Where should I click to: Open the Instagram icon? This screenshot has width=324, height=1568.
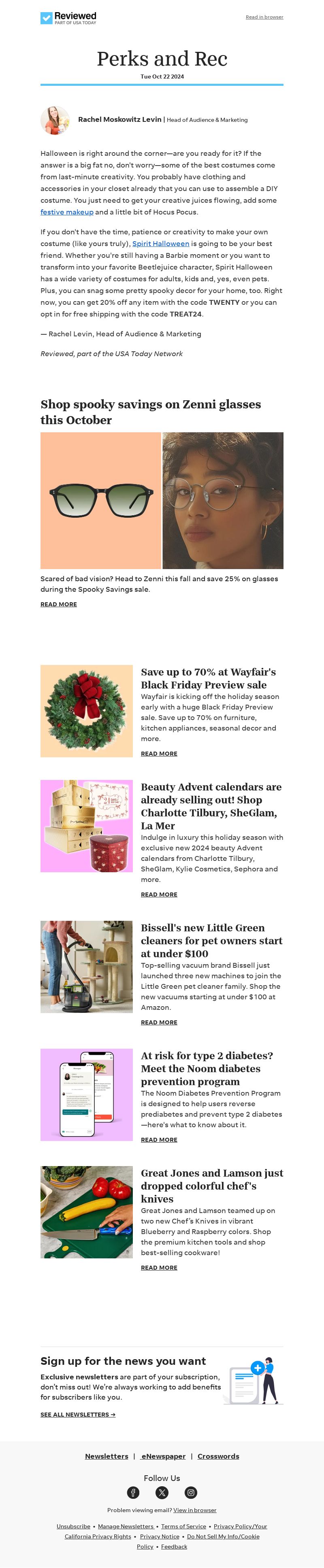191,1493
